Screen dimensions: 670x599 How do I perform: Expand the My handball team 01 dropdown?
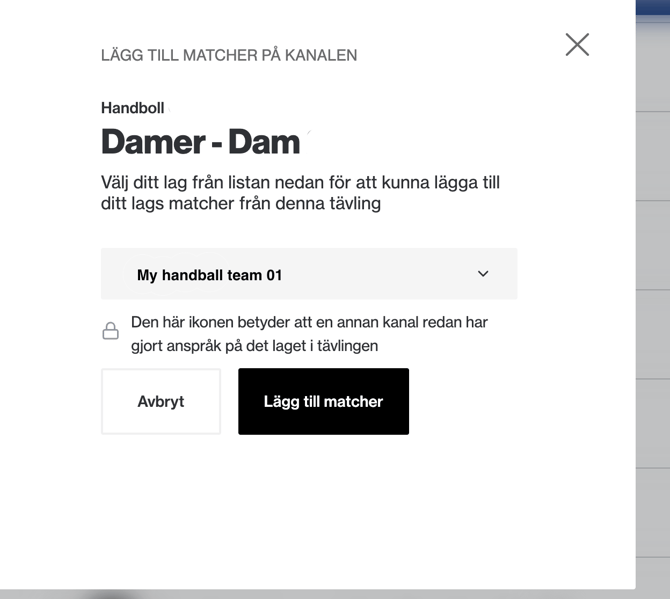point(309,274)
